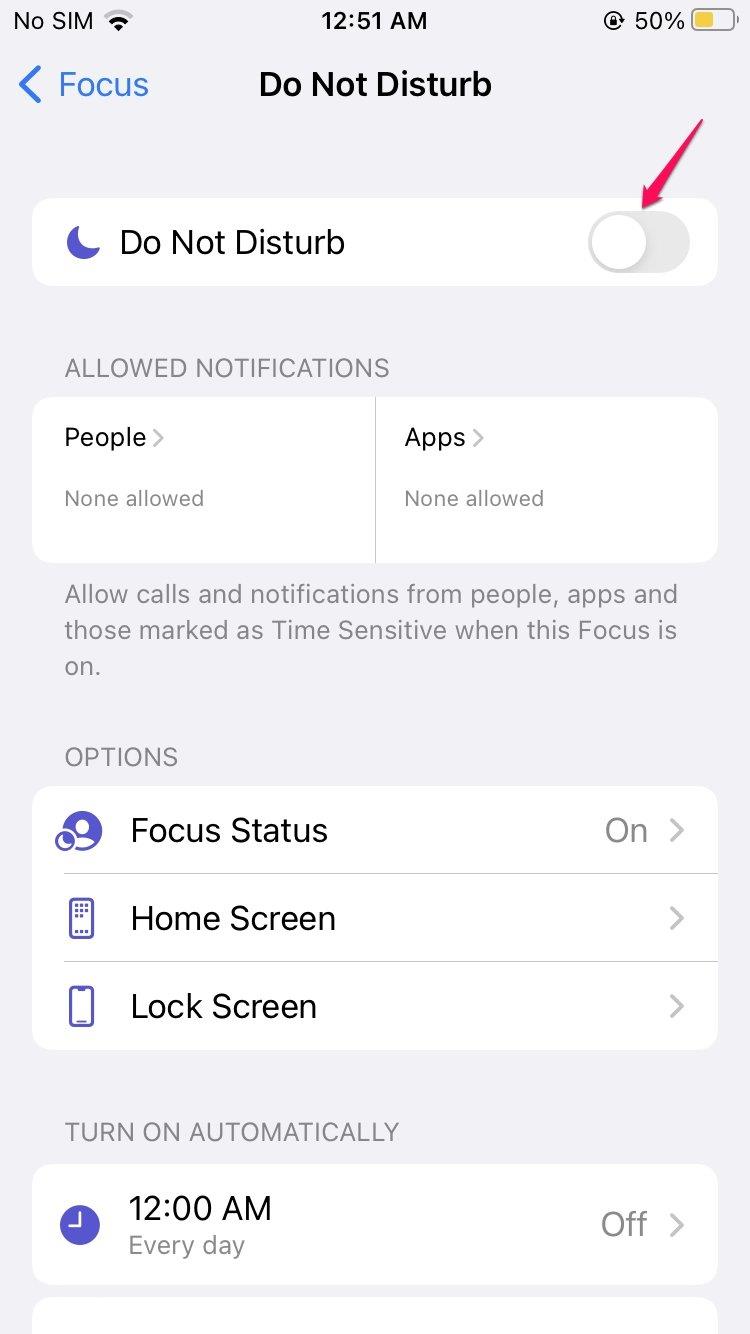Open Home Screen options
This screenshot has height=1334, width=750.
(x=375, y=918)
